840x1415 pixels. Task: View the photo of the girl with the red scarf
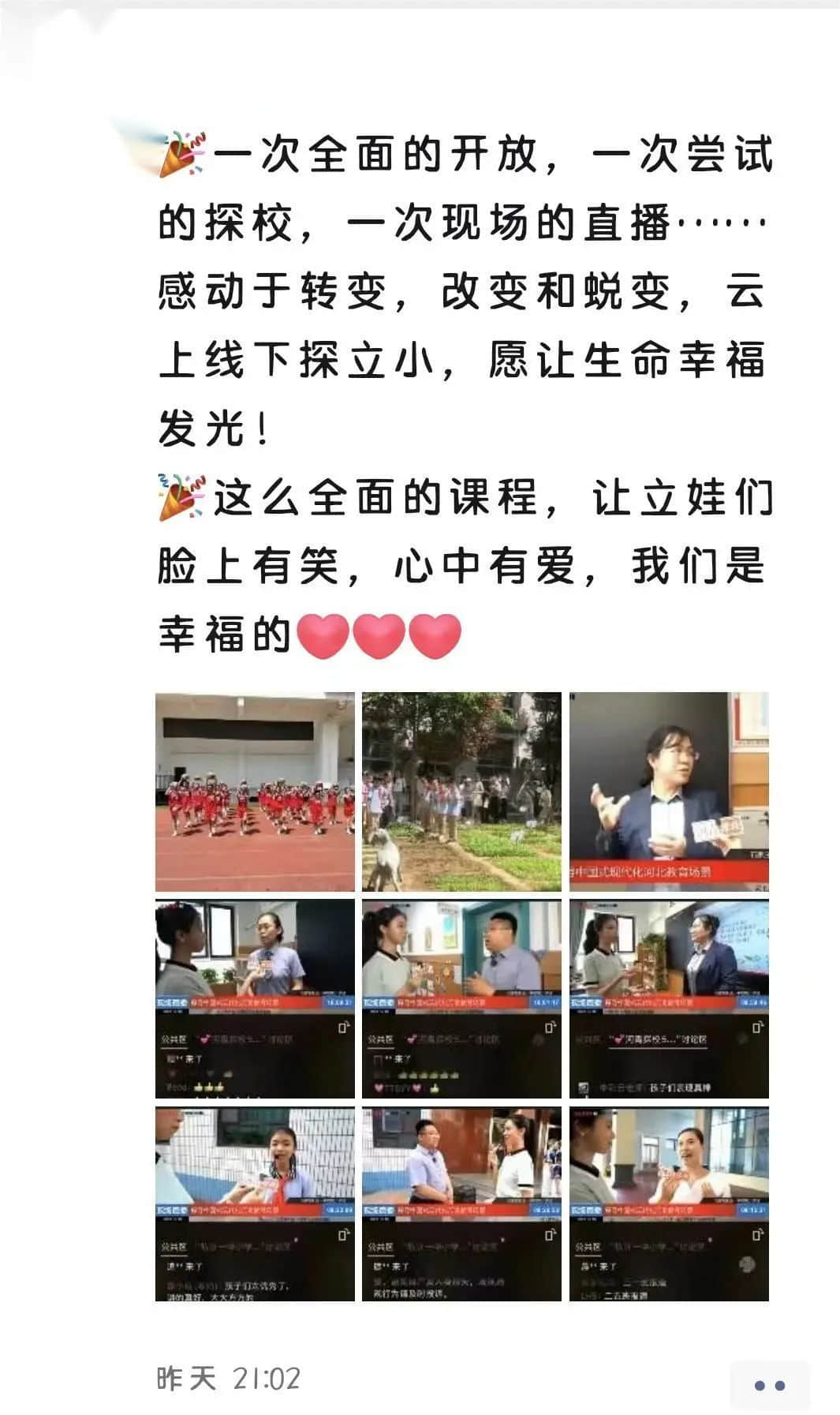click(x=255, y=1205)
